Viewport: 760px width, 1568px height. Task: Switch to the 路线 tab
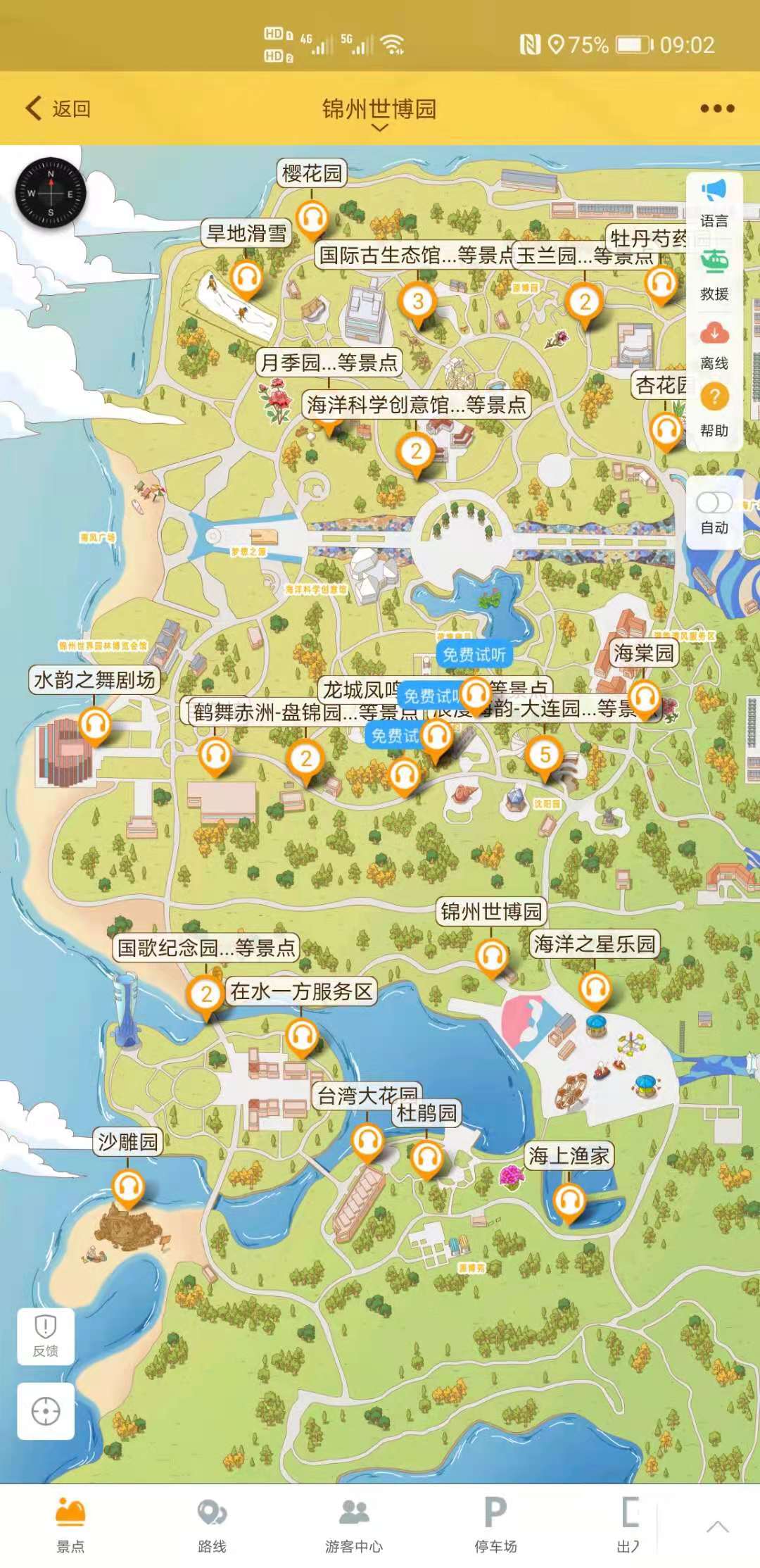212,1526
